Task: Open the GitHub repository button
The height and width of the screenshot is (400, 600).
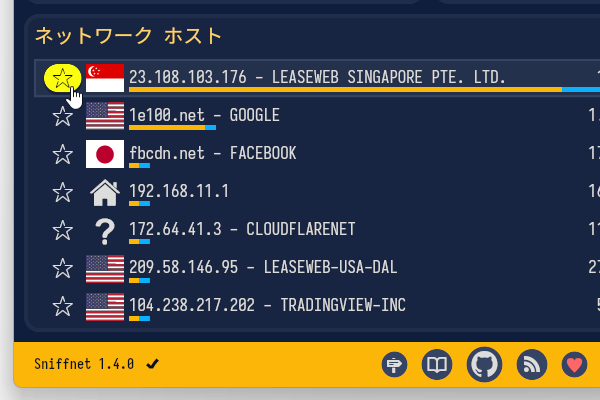Action: click(x=484, y=364)
